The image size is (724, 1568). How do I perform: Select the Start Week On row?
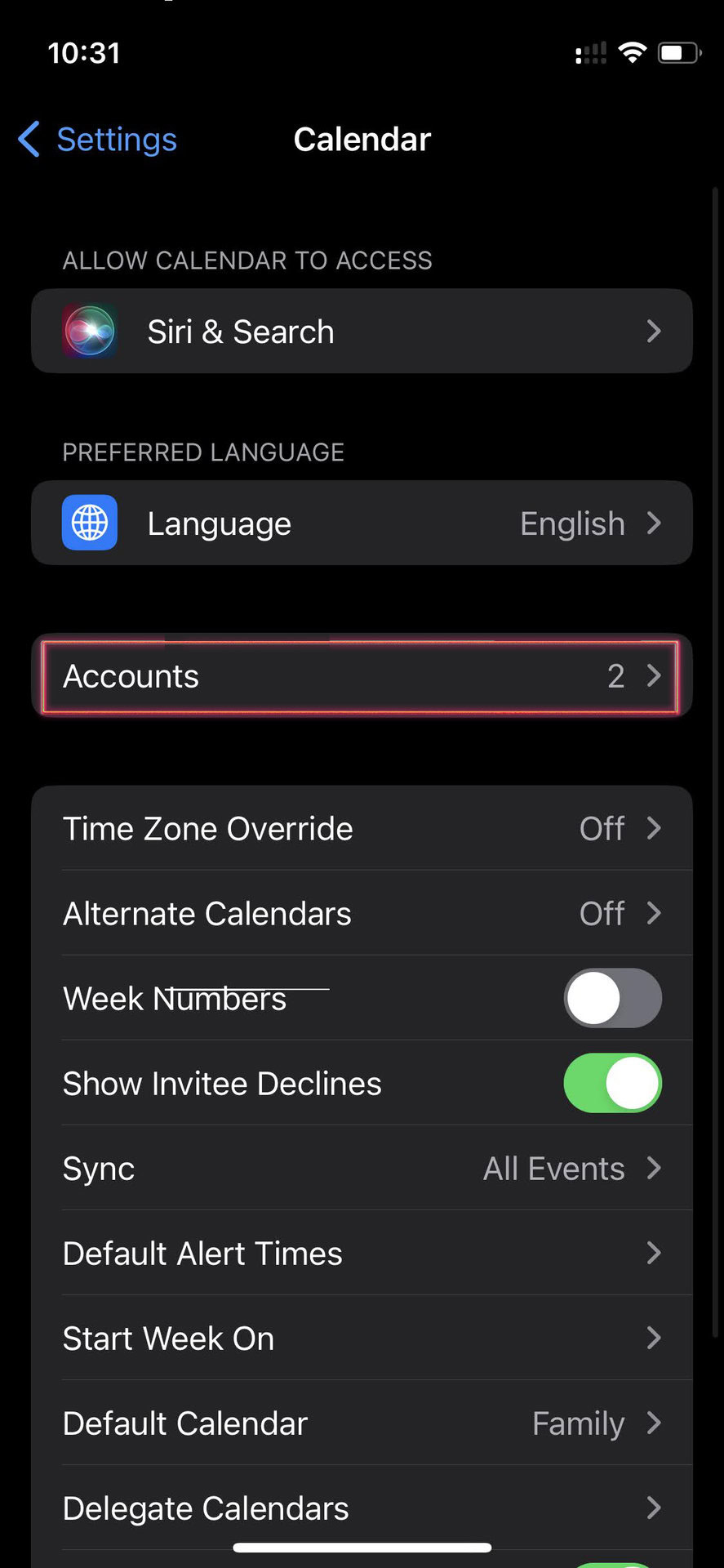point(362,1339)
